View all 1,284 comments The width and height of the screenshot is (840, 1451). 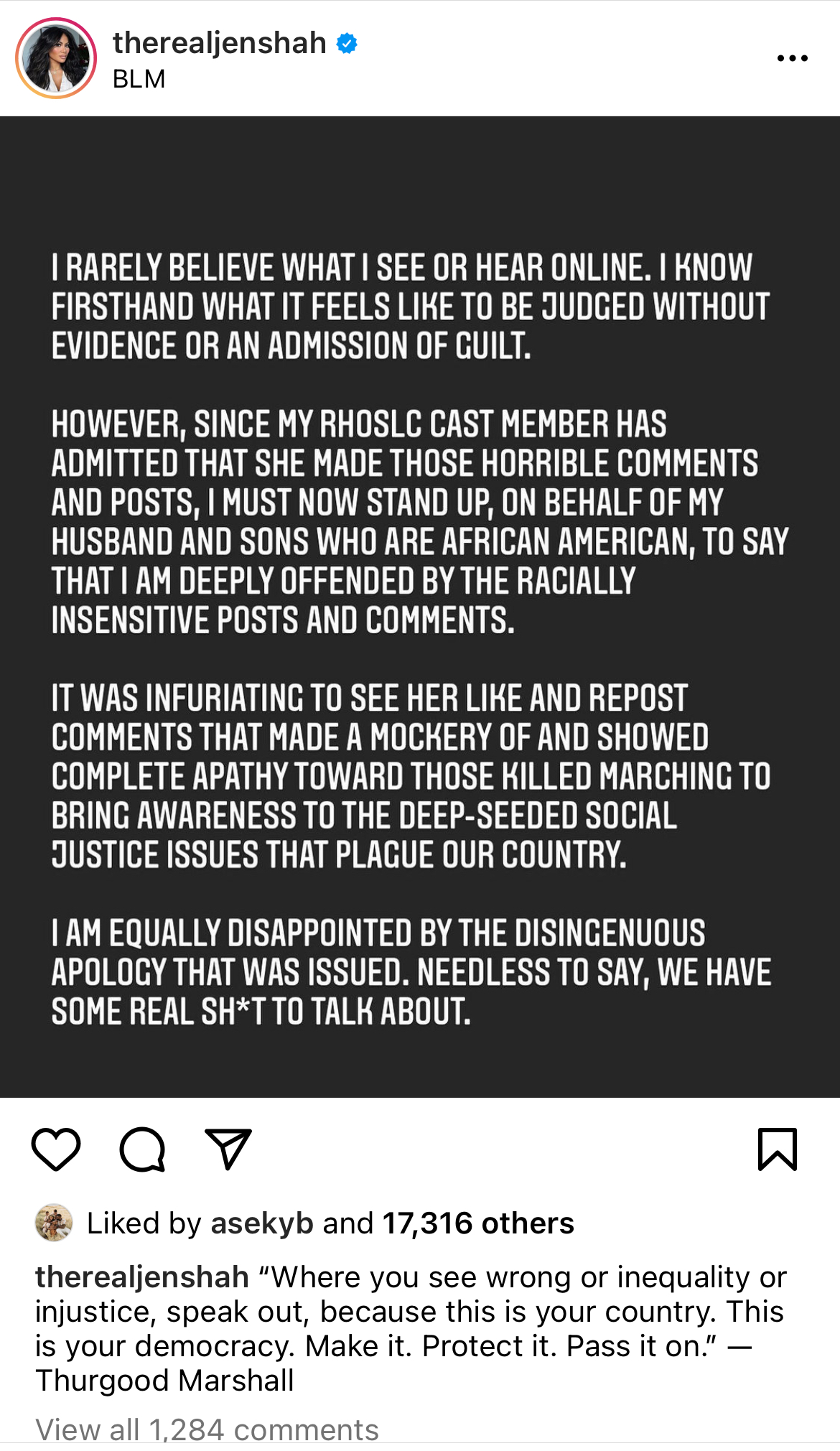tap(207, 1429)
